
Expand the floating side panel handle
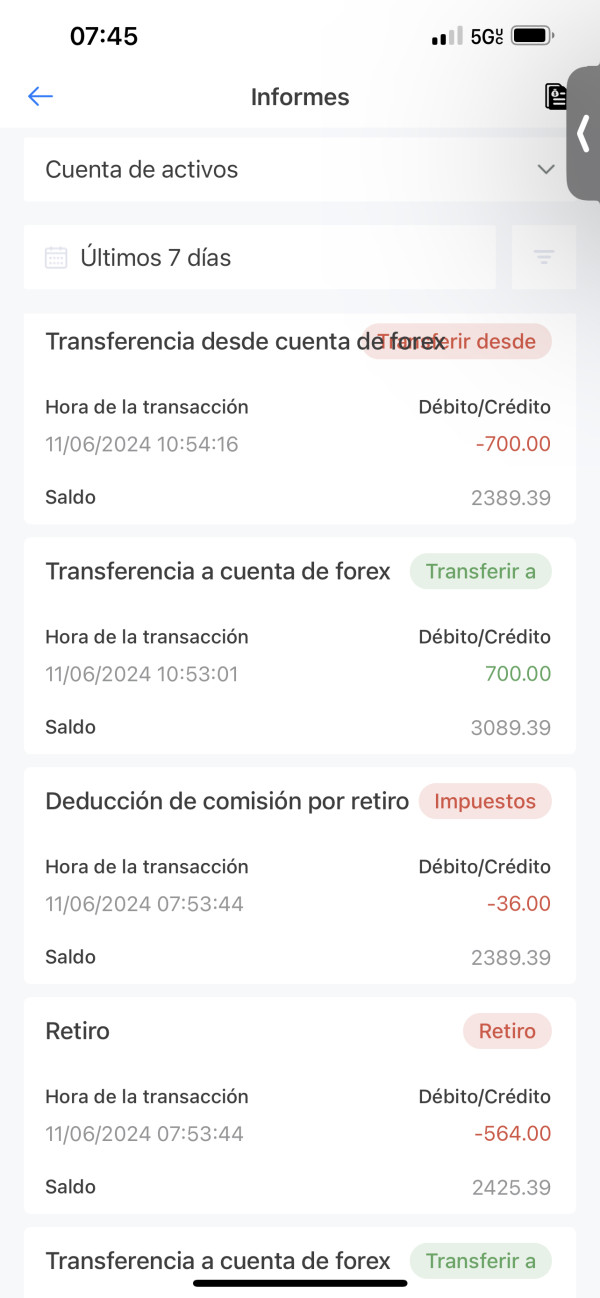tap(584, 133)
